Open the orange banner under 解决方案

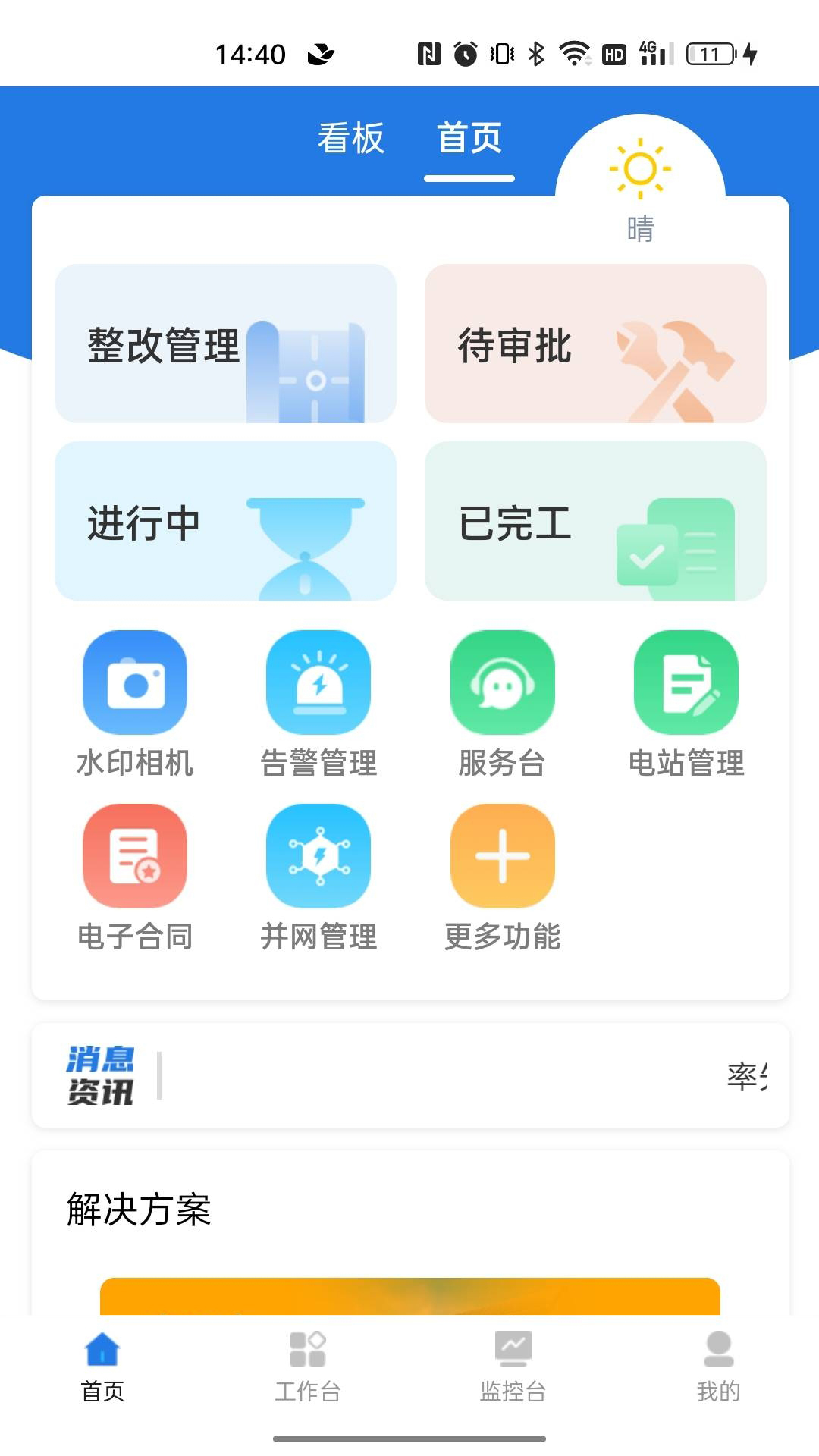coord(409,1296)
